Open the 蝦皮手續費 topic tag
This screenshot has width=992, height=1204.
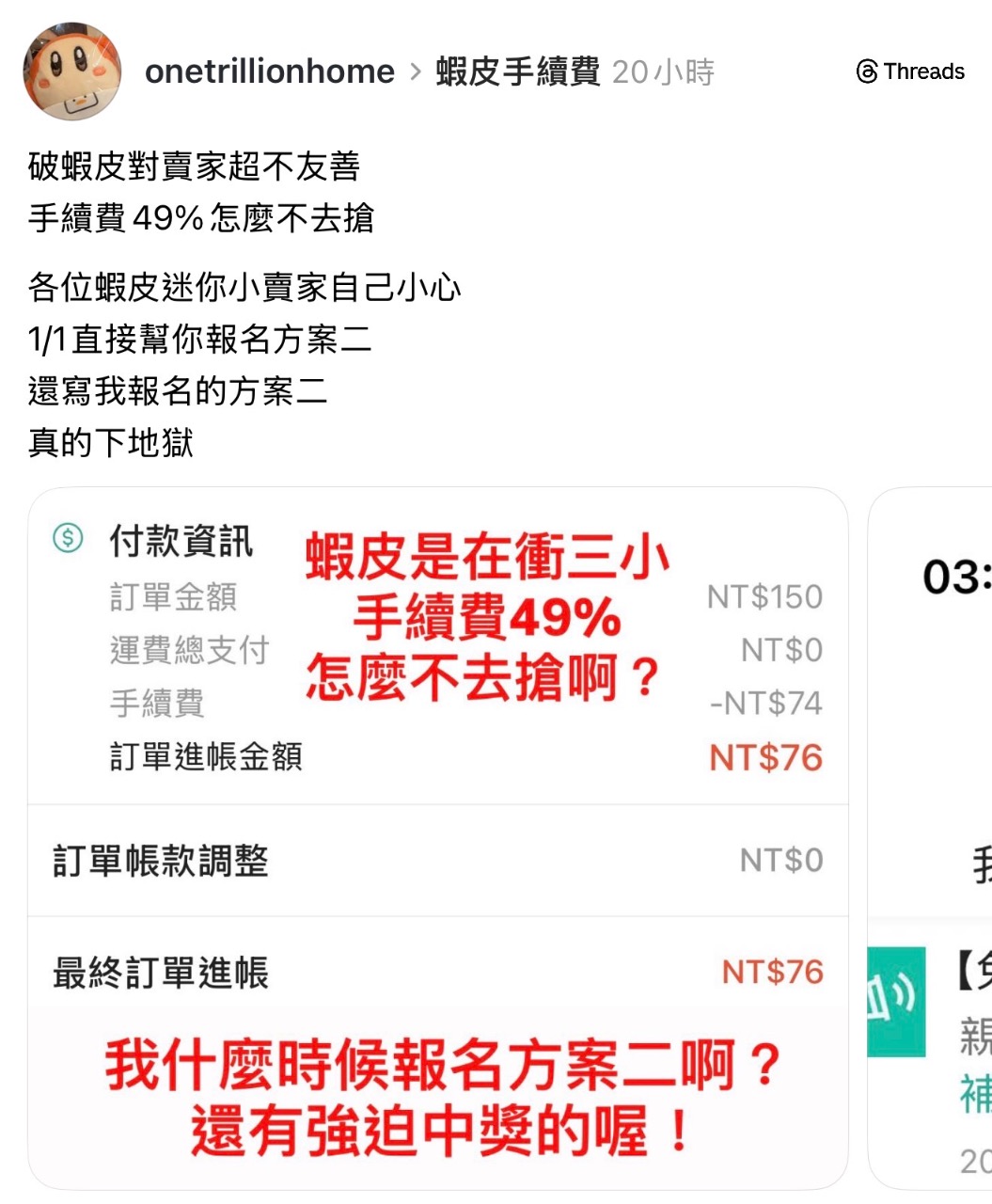click(x=517, y=71)
